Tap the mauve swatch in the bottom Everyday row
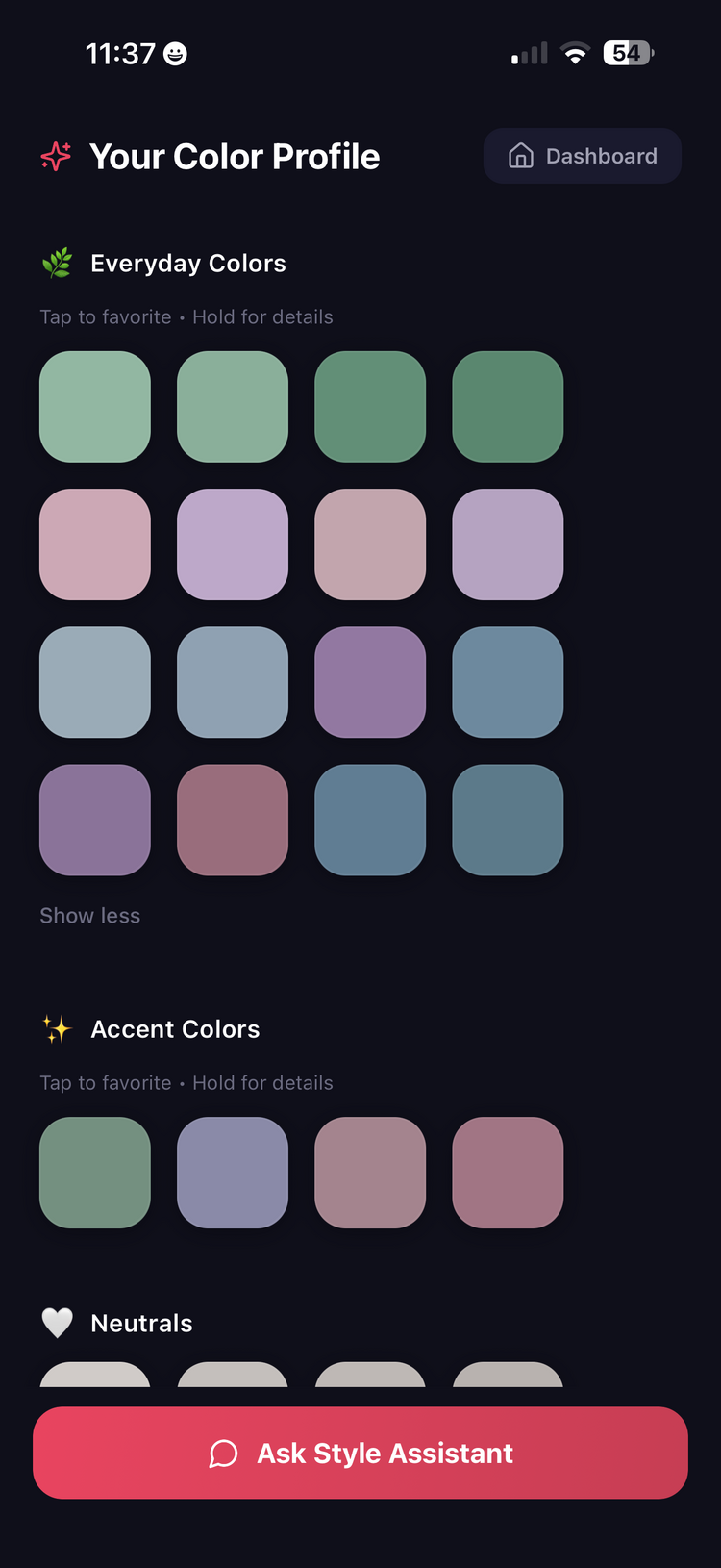 232,821
